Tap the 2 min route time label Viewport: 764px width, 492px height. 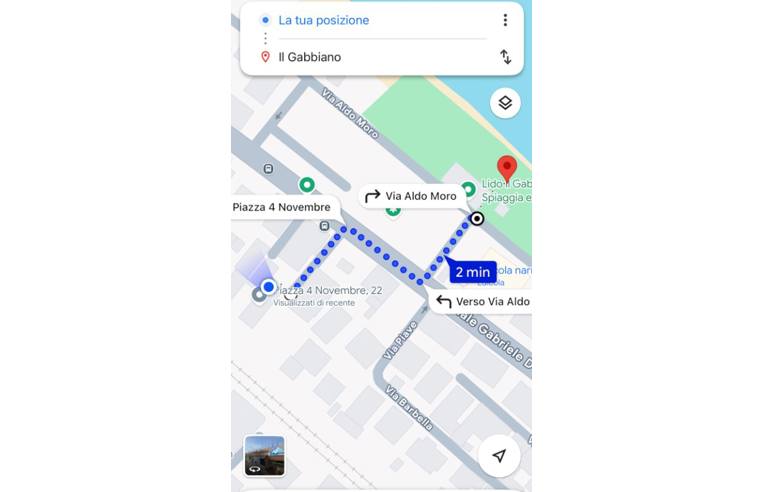[x=472, y=272]
